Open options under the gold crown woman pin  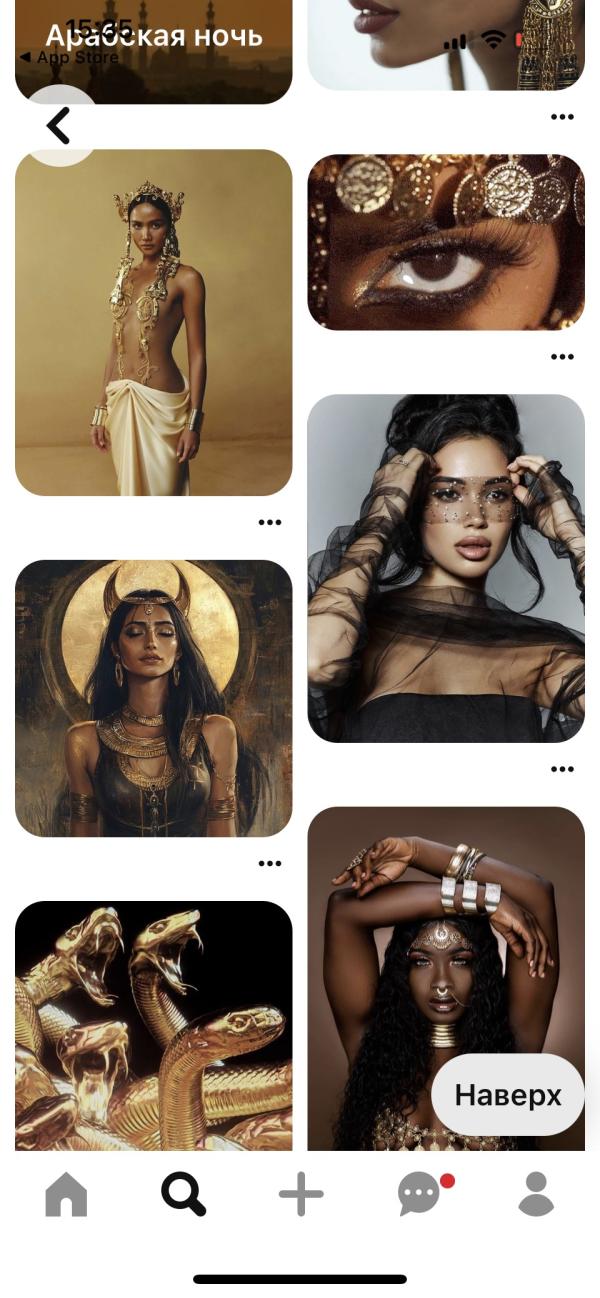[x=270, y=522]
